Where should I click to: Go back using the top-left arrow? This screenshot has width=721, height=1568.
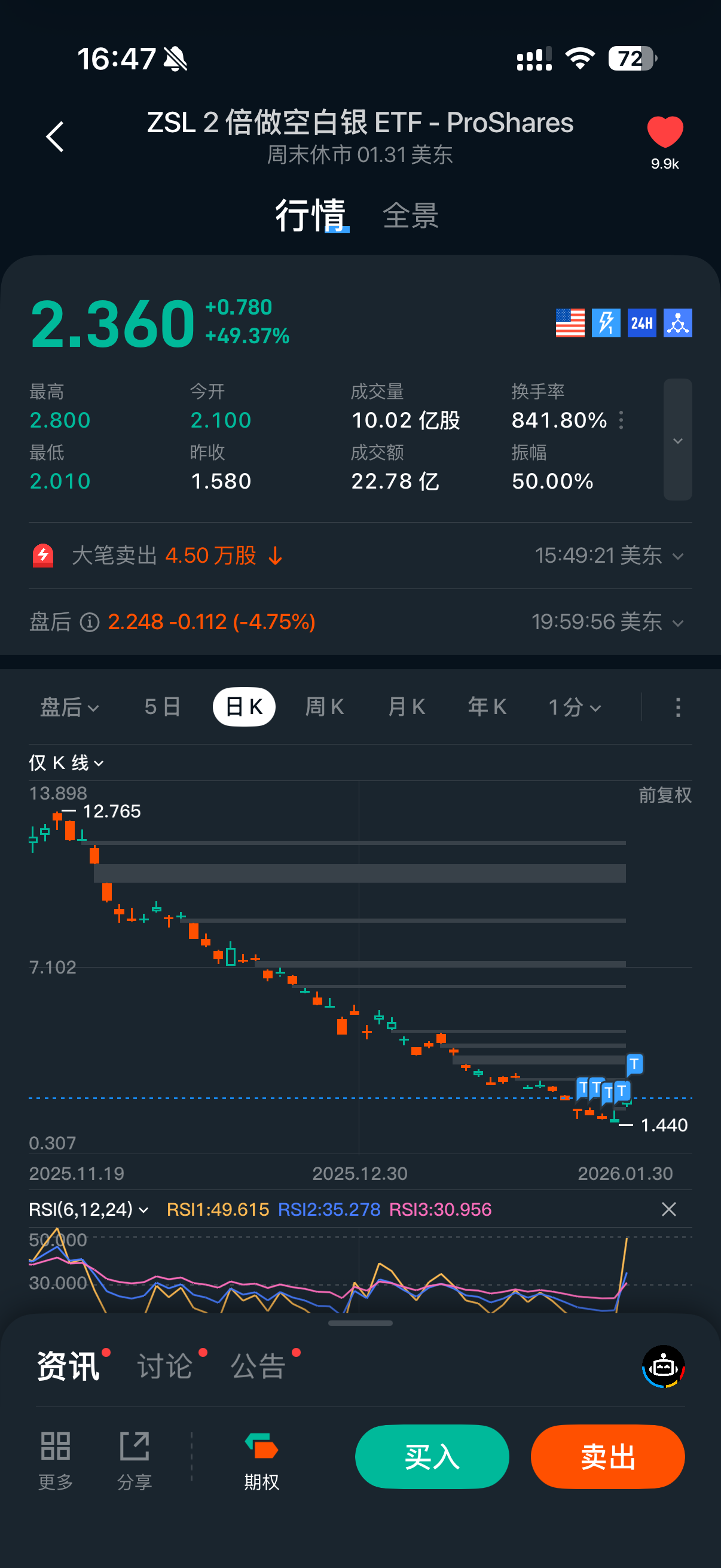coord(56,136)
